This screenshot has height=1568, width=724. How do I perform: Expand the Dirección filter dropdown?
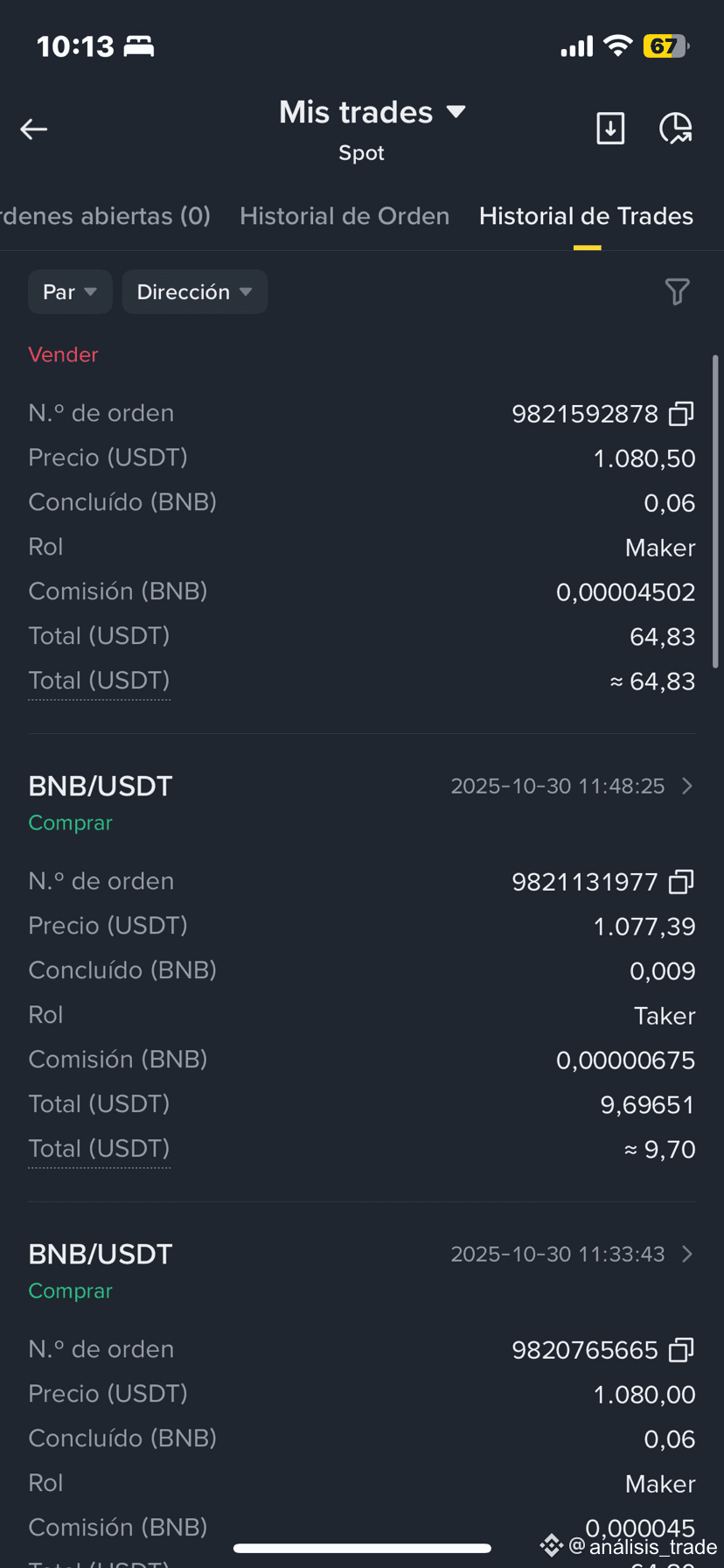point(194,292)
